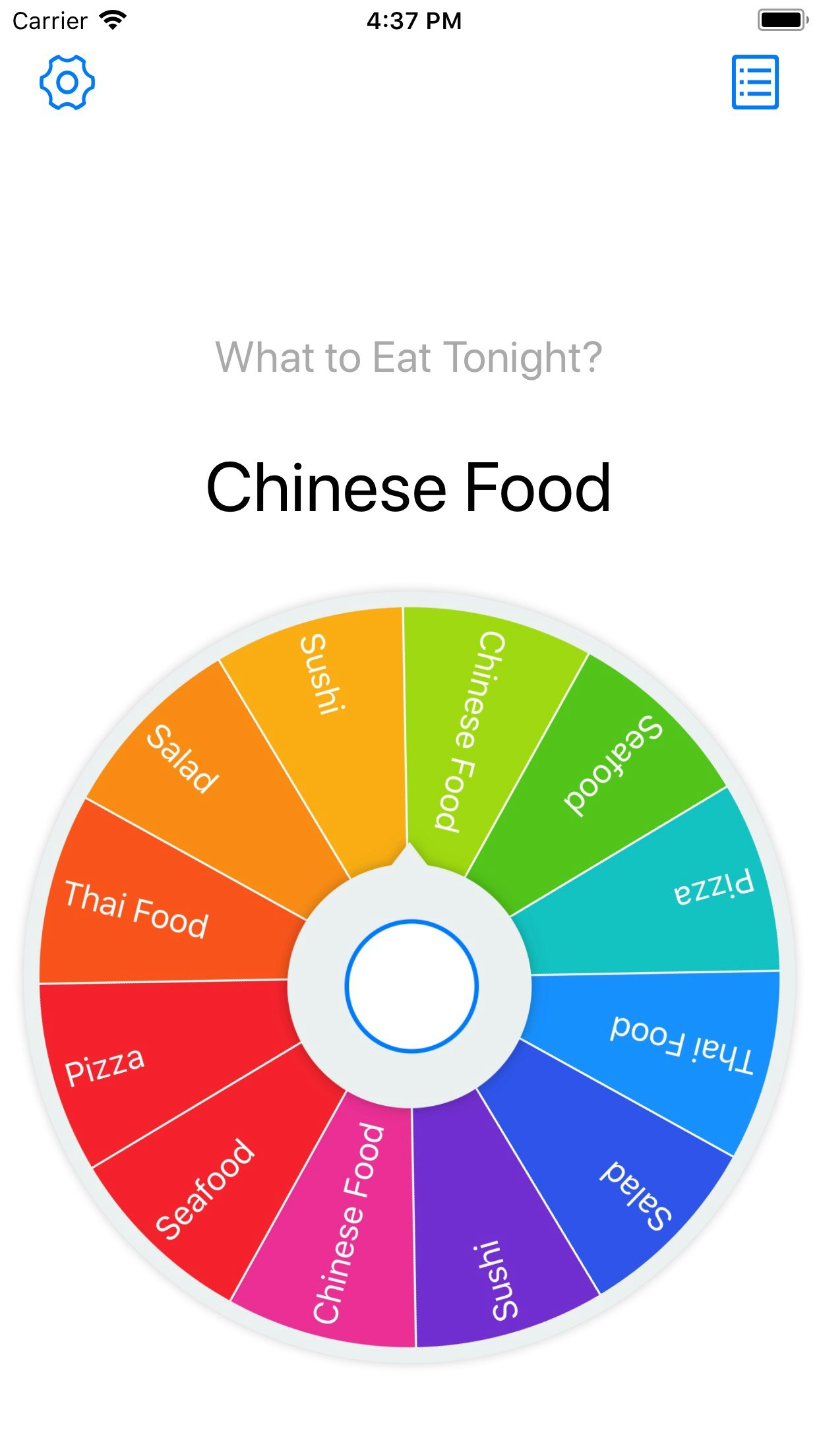Tap the center spin button of the wheel
The image size is (819, 1456).
(411, 986)
